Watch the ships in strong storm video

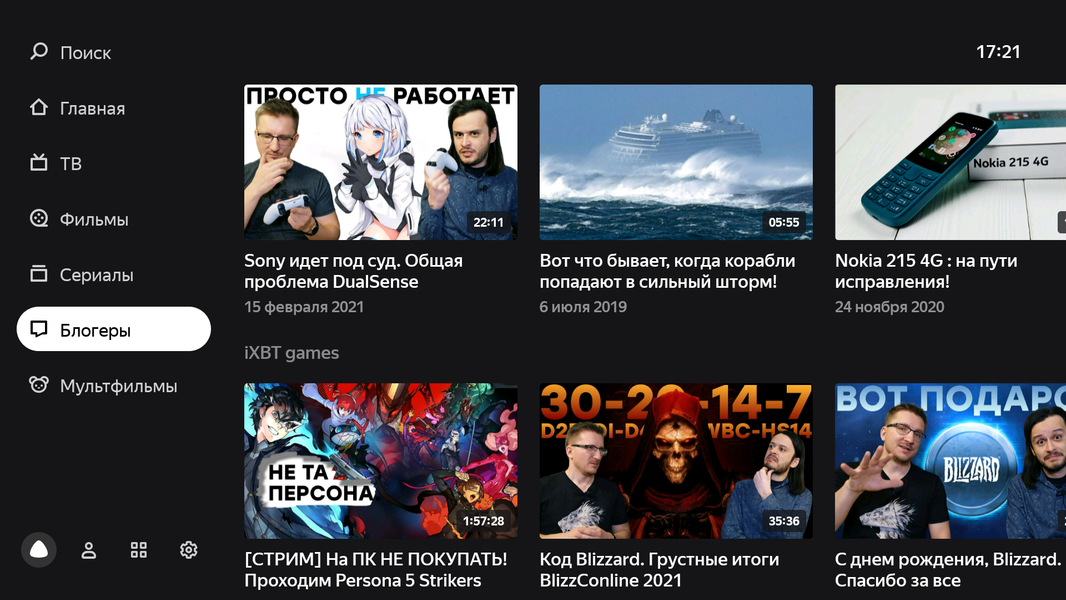pos(676,162)
